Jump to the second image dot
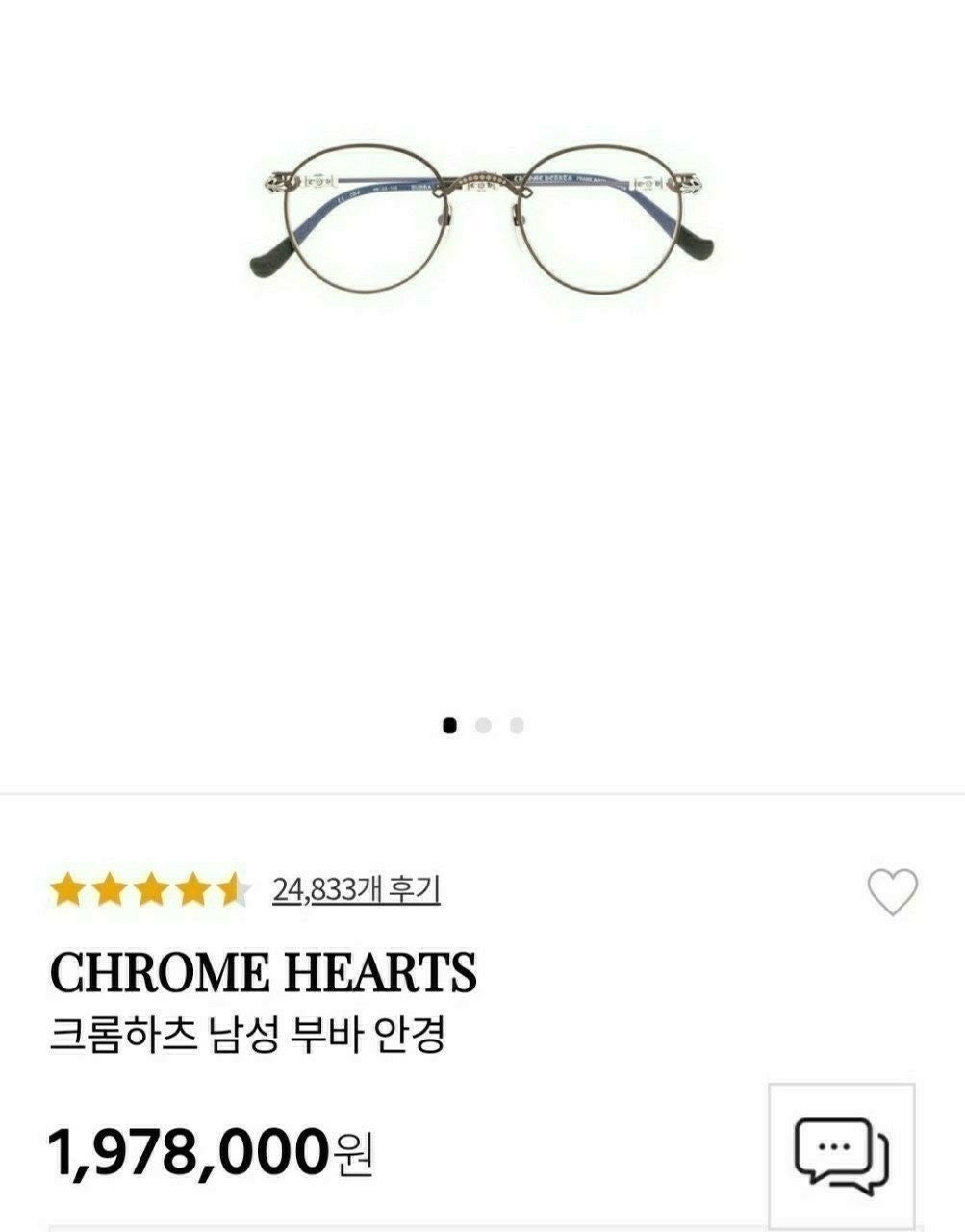The width and height of the screenshot is (965, 1232). coord(483,725)
